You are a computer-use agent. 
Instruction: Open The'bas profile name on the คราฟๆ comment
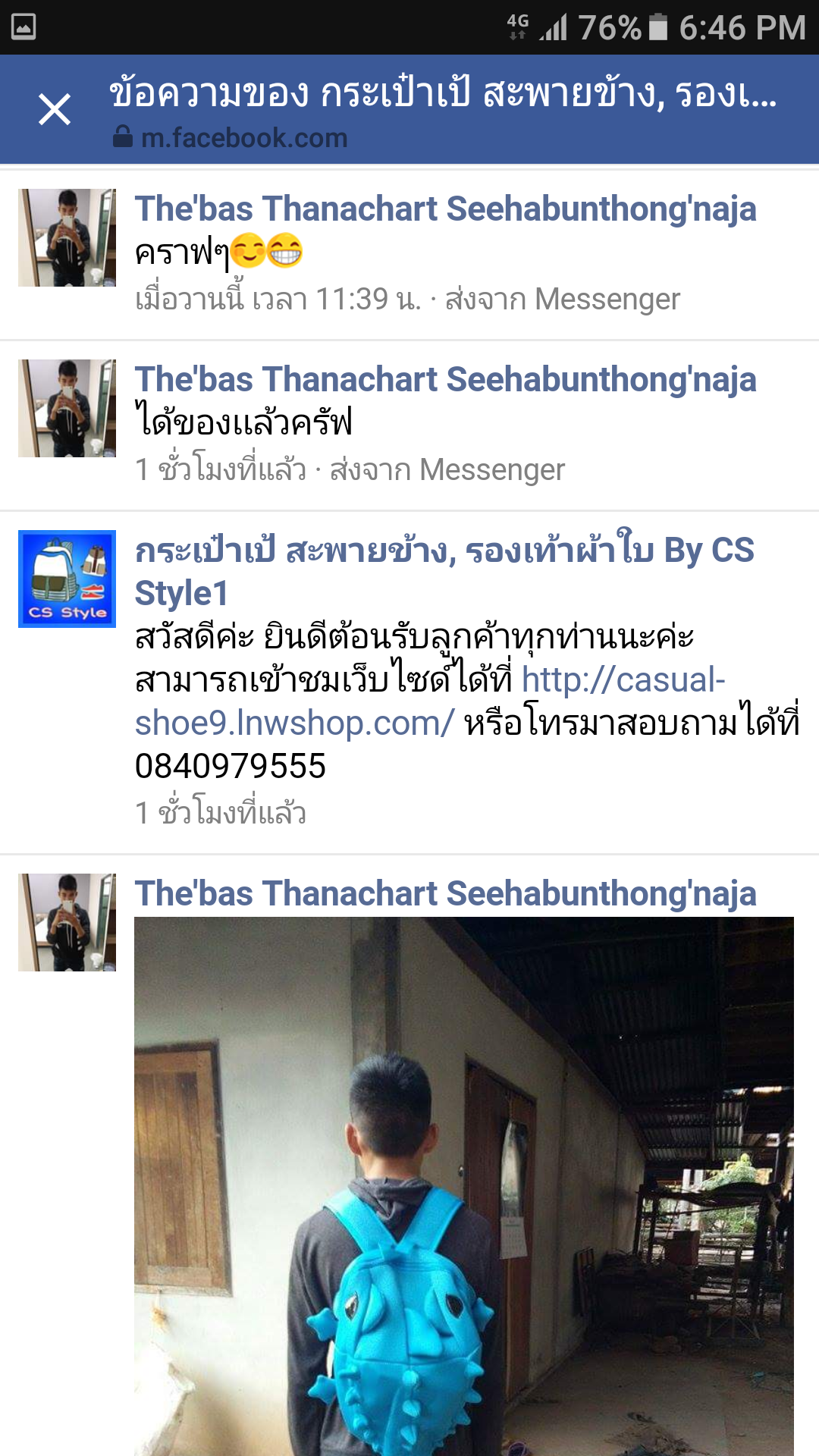coord(445,209)
